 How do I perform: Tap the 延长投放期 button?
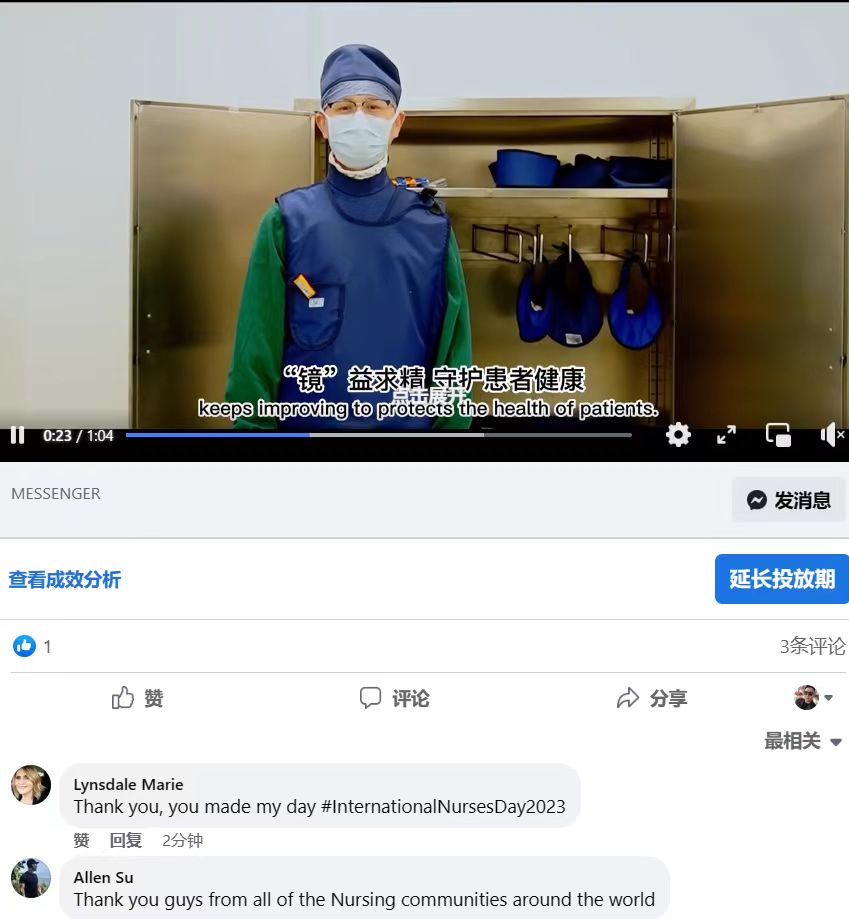coord(781,579)
